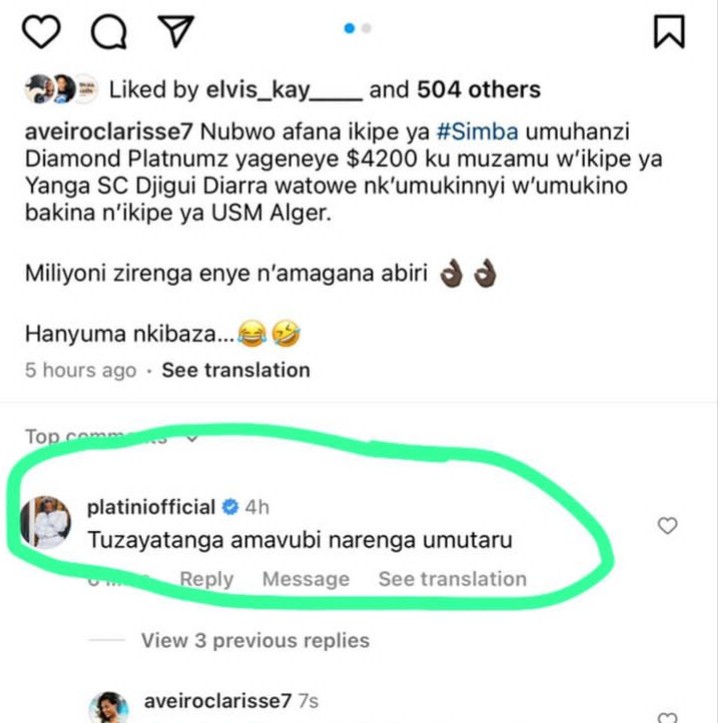Share the post via paper plane icon
Viewport: 718px width, 723px height.
[x=175, y=32]
